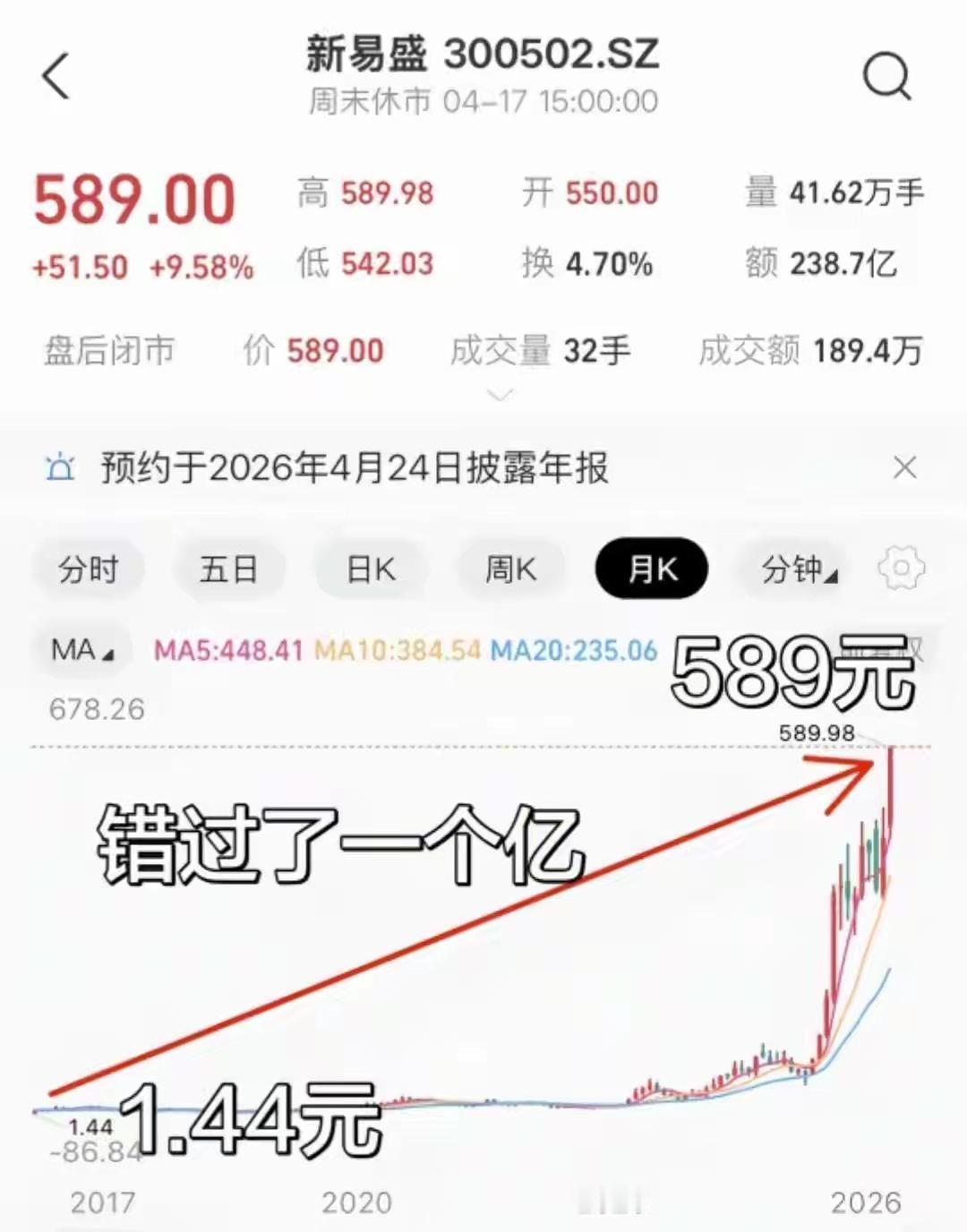967x1232 pixels.
Task: Reselect the active 月K monthly tab
Action: pos(651,569)
